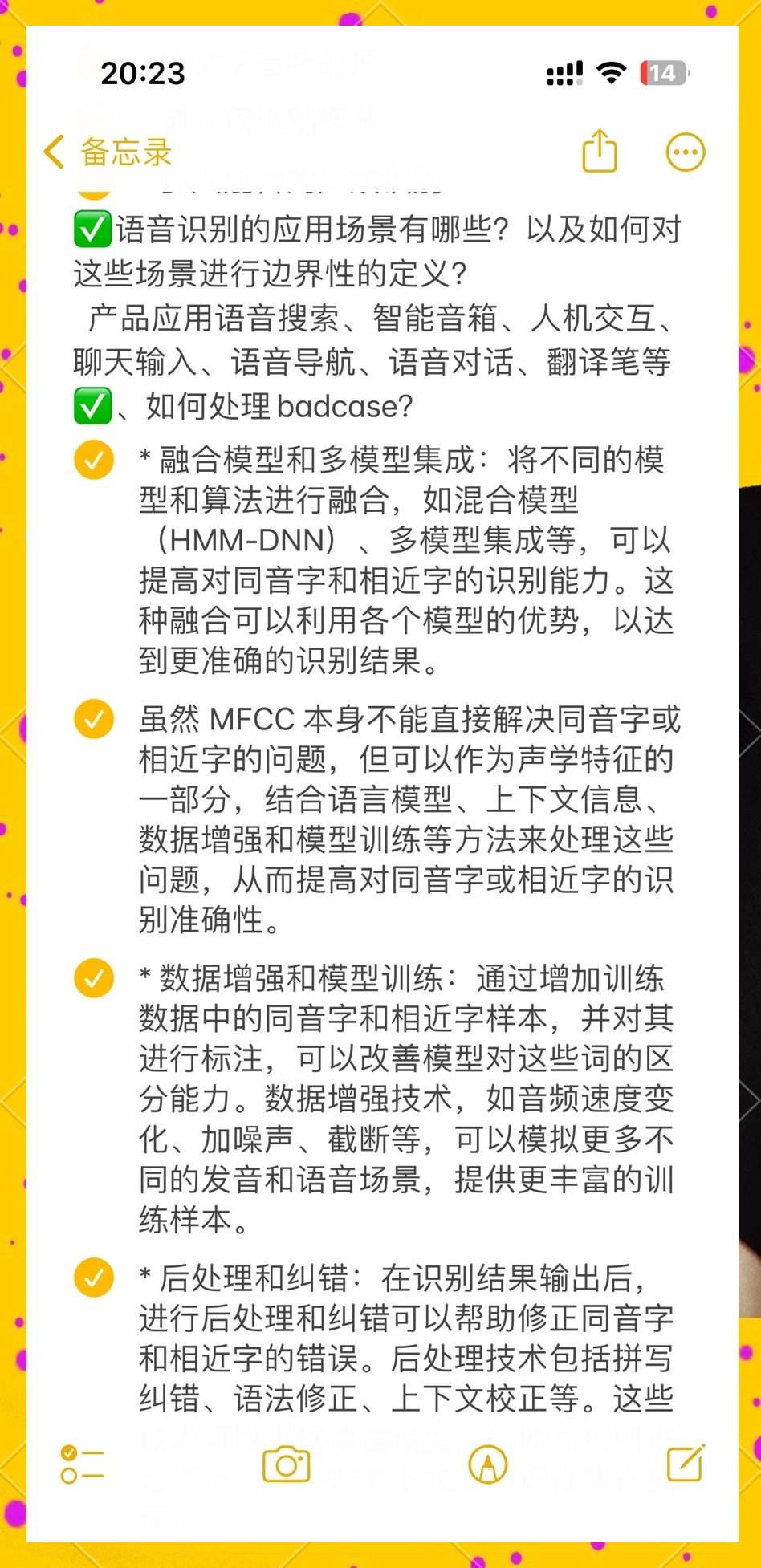761x1568 pixels.
Task: Open the camera icon to insert a photo
Action: pyautogui.click(x=288, y=1463)
